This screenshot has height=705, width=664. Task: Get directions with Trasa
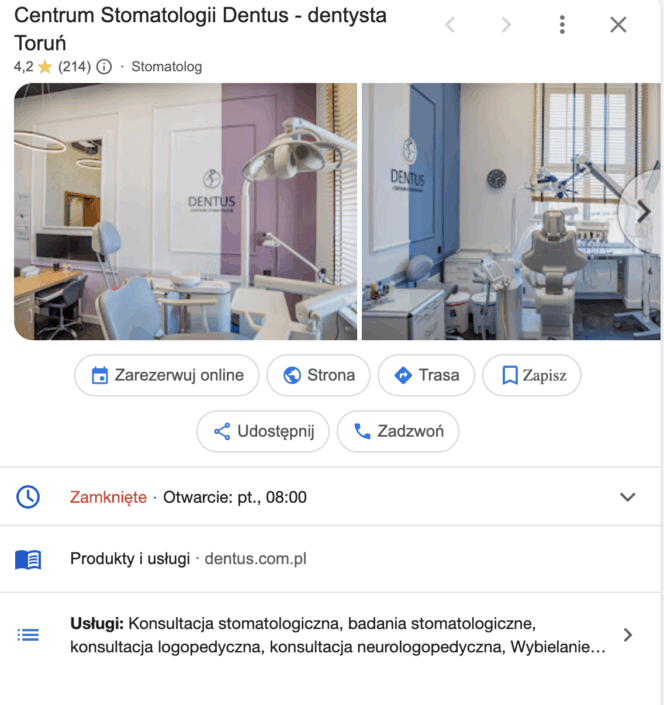coord(427,376)
